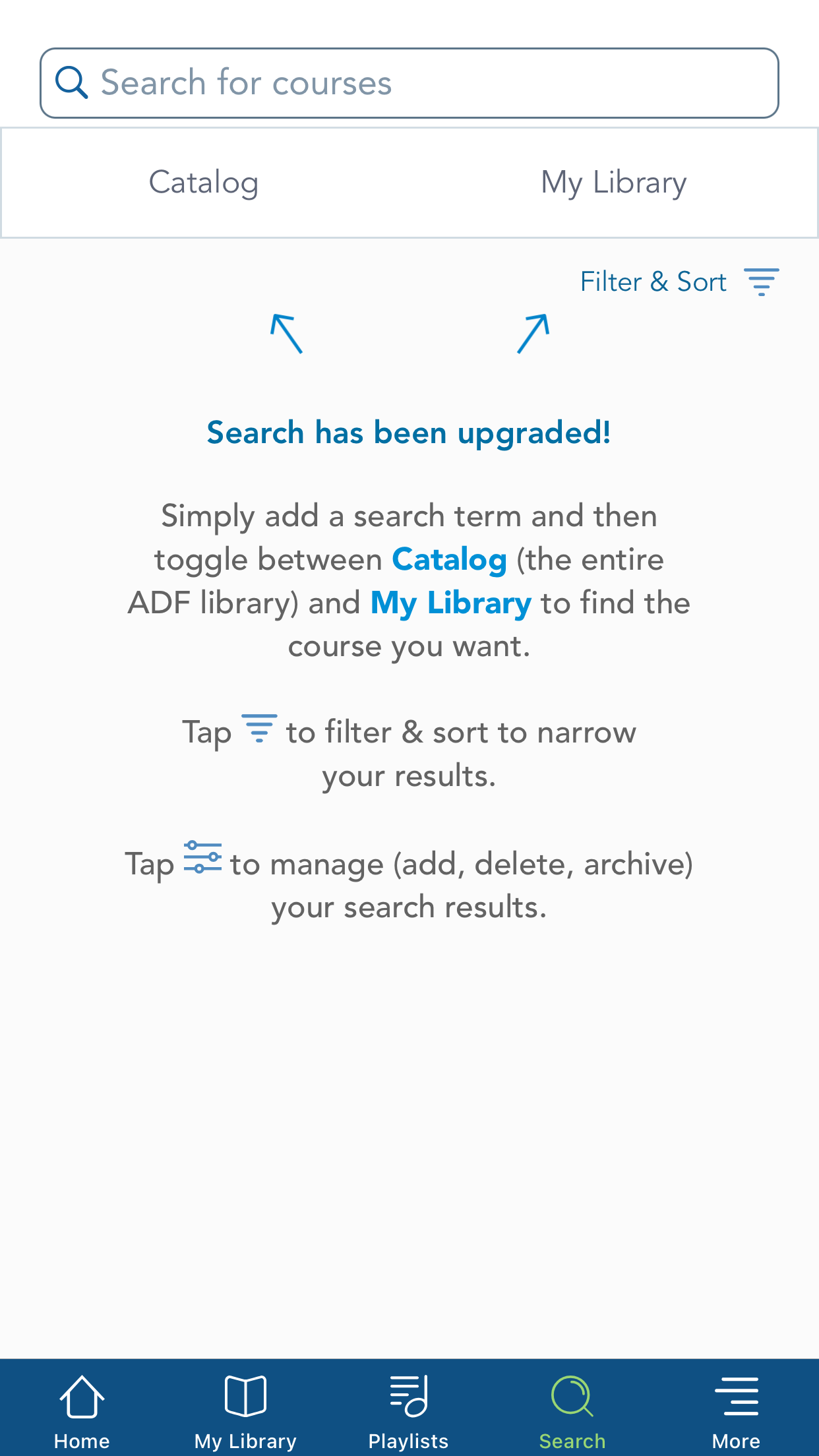The height and width of the screenshot is (1456, 819).
Task: Tap the Filter & Sort text link
Action: (x=653, y=282)
